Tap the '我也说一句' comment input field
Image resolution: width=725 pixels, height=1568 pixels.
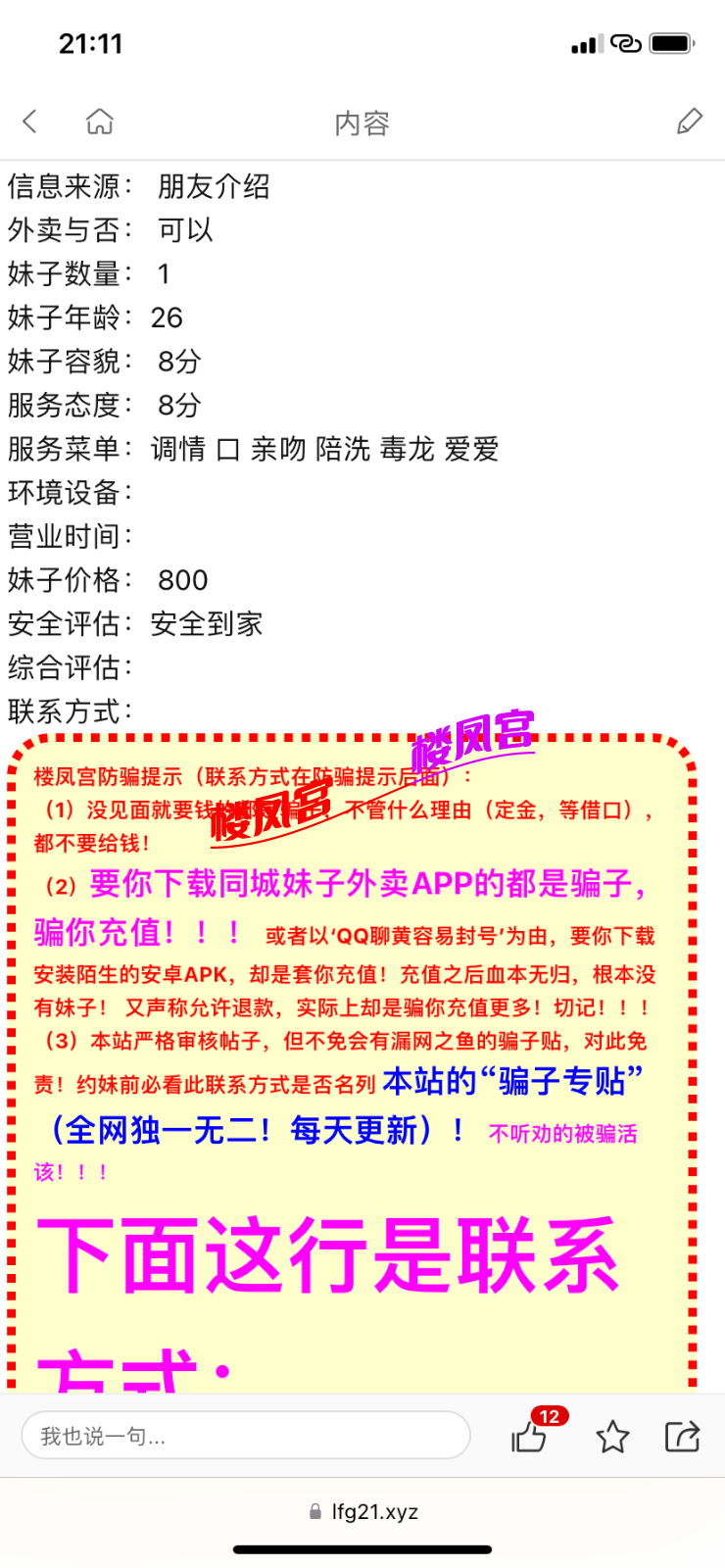(245, 1436)
